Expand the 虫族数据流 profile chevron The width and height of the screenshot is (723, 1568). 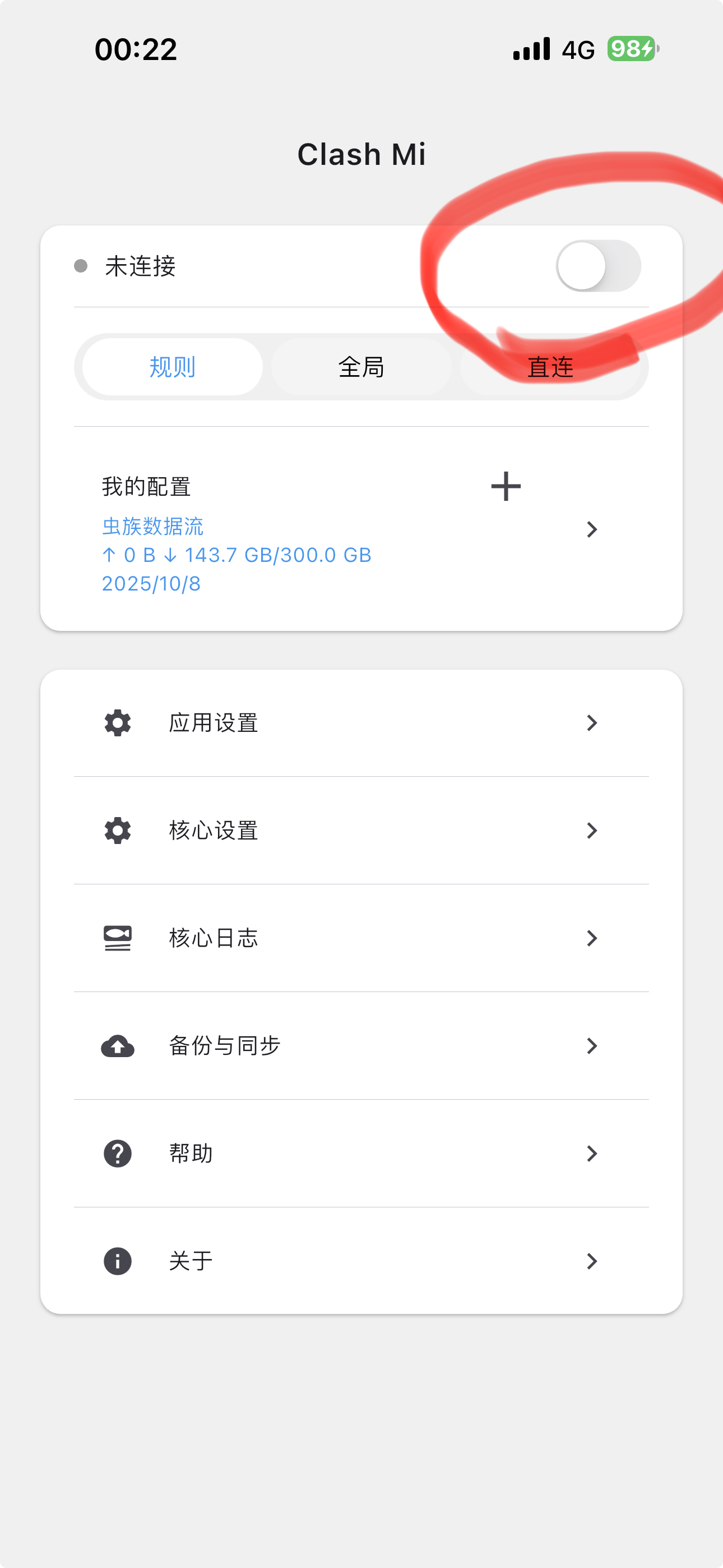coord(594,529)
